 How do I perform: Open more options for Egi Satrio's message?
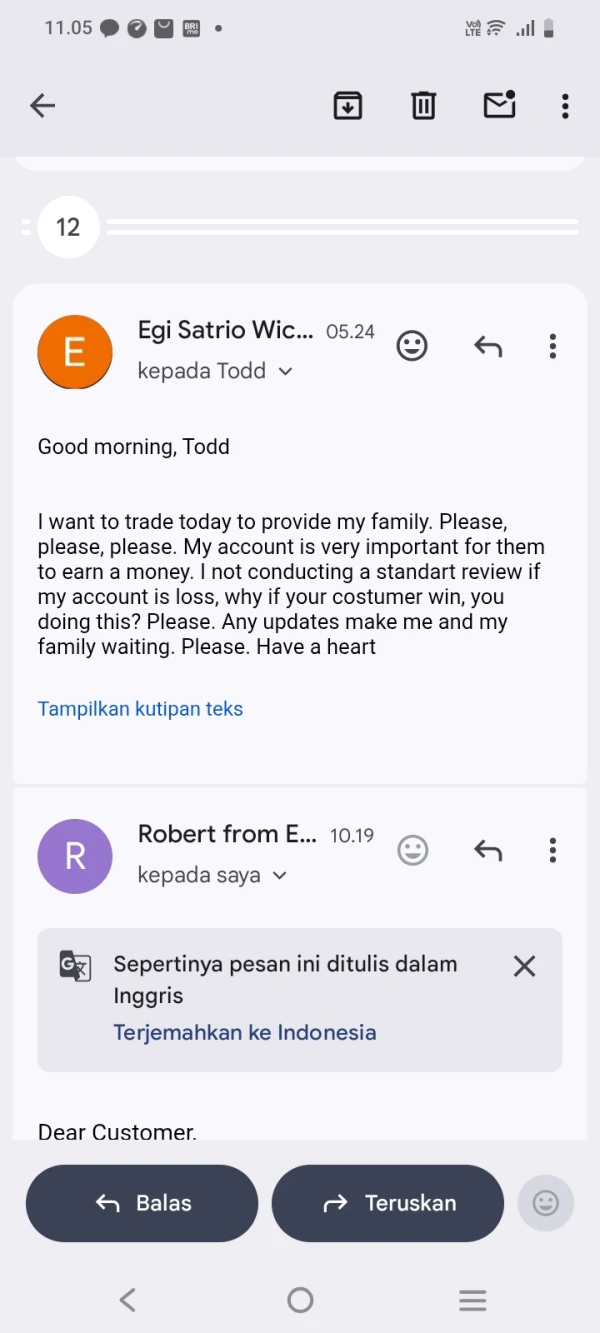[552, 346]
